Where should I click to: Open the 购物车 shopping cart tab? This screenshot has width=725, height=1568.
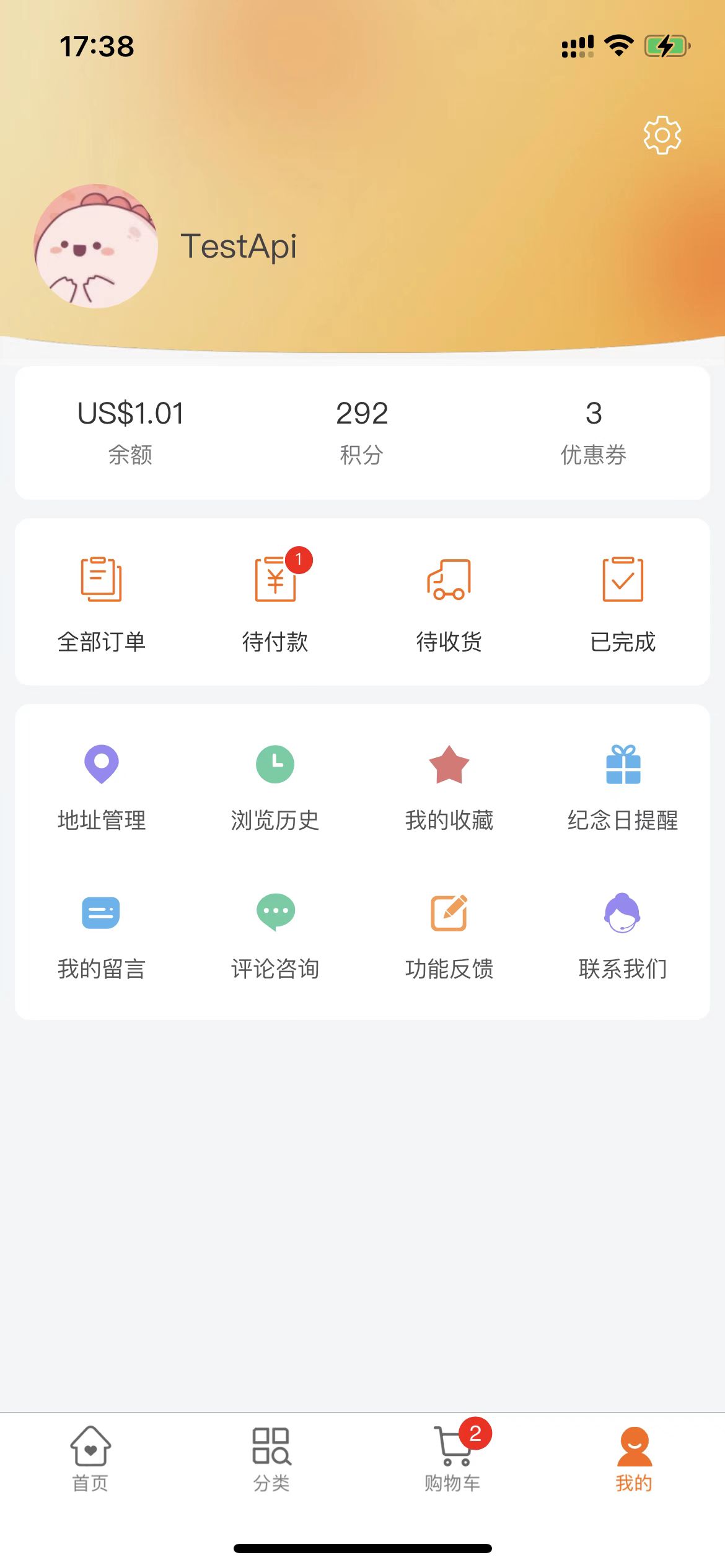pos(453,1458)
